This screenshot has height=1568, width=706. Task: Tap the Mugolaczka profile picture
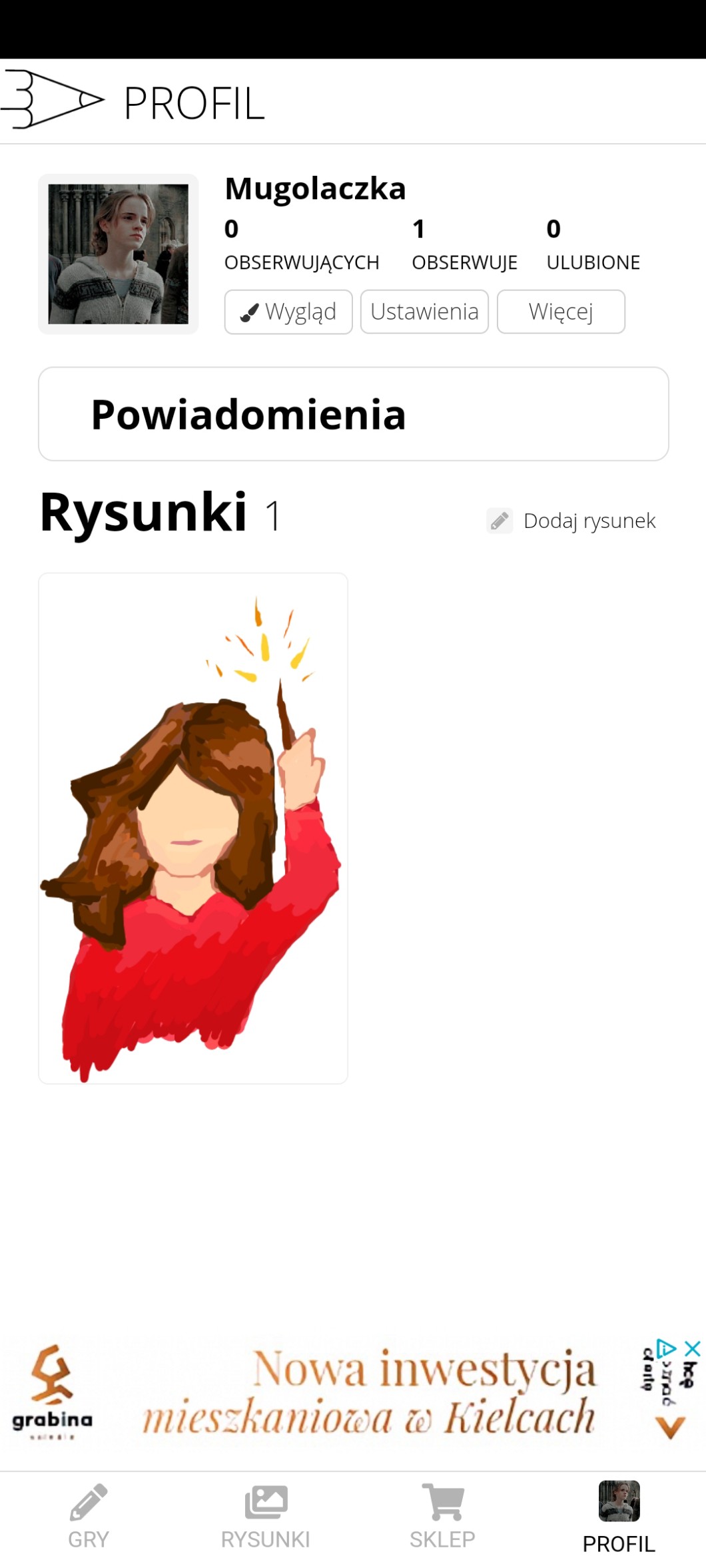[x=119, y=254]
